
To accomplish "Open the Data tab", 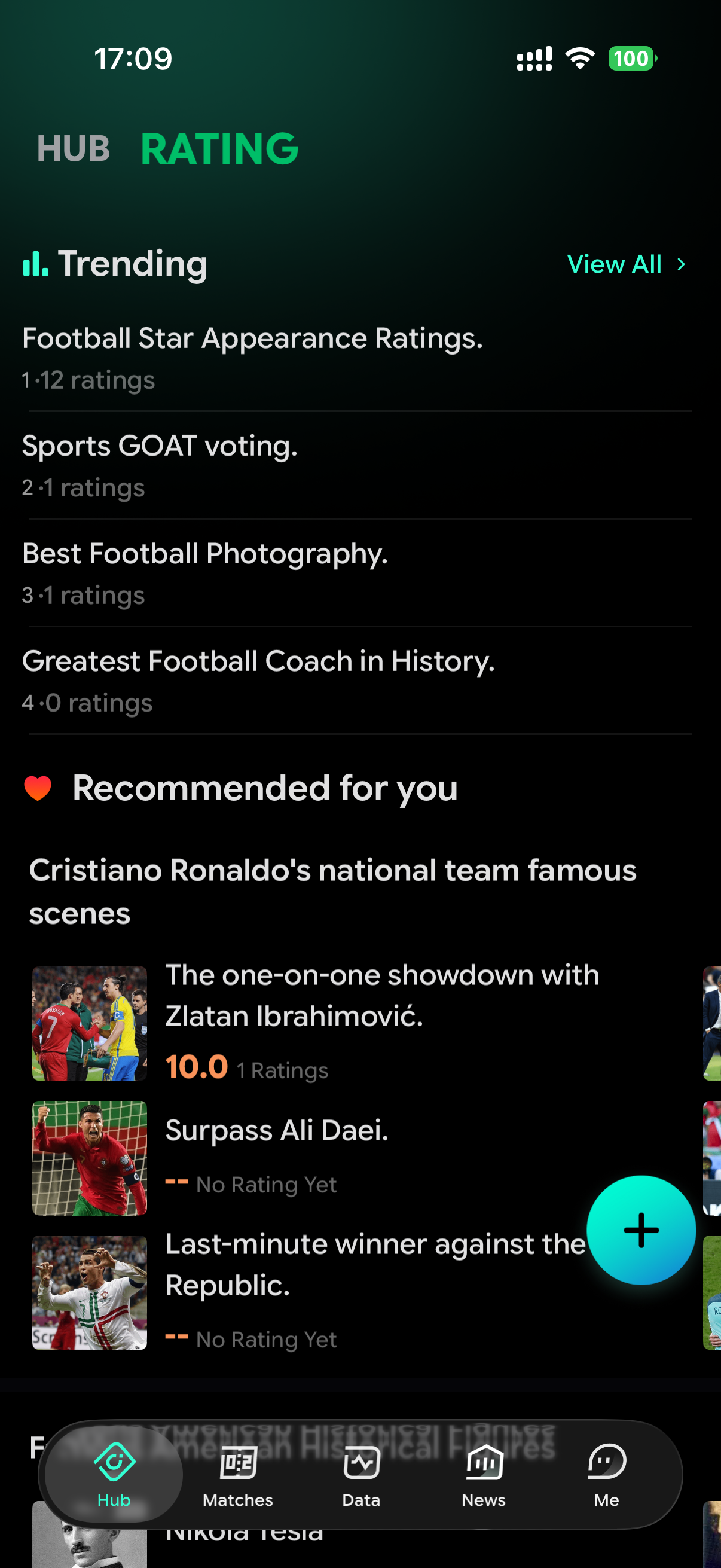I will (x=362, y=1474).
